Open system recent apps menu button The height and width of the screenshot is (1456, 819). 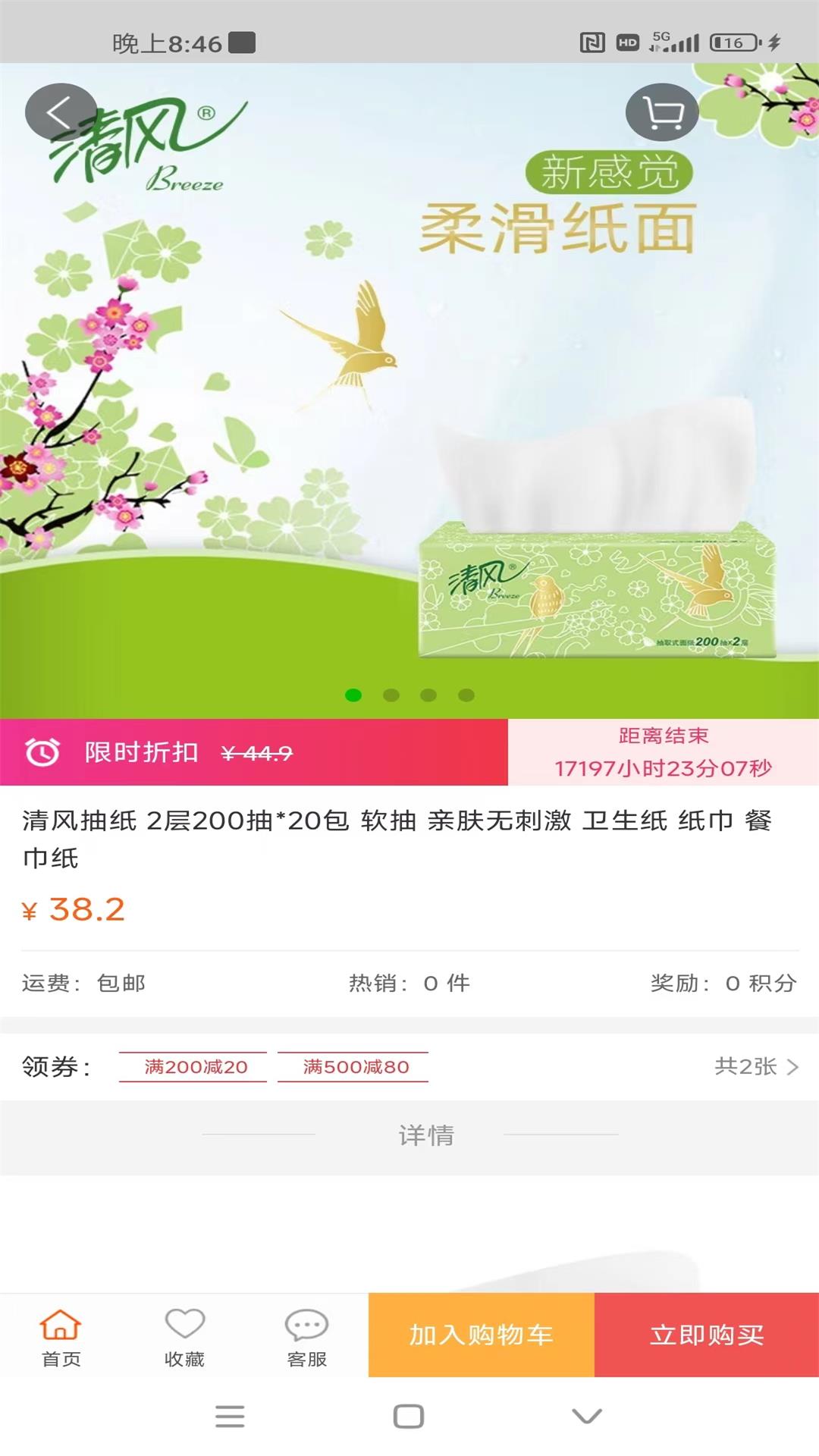click(230, 1416)
